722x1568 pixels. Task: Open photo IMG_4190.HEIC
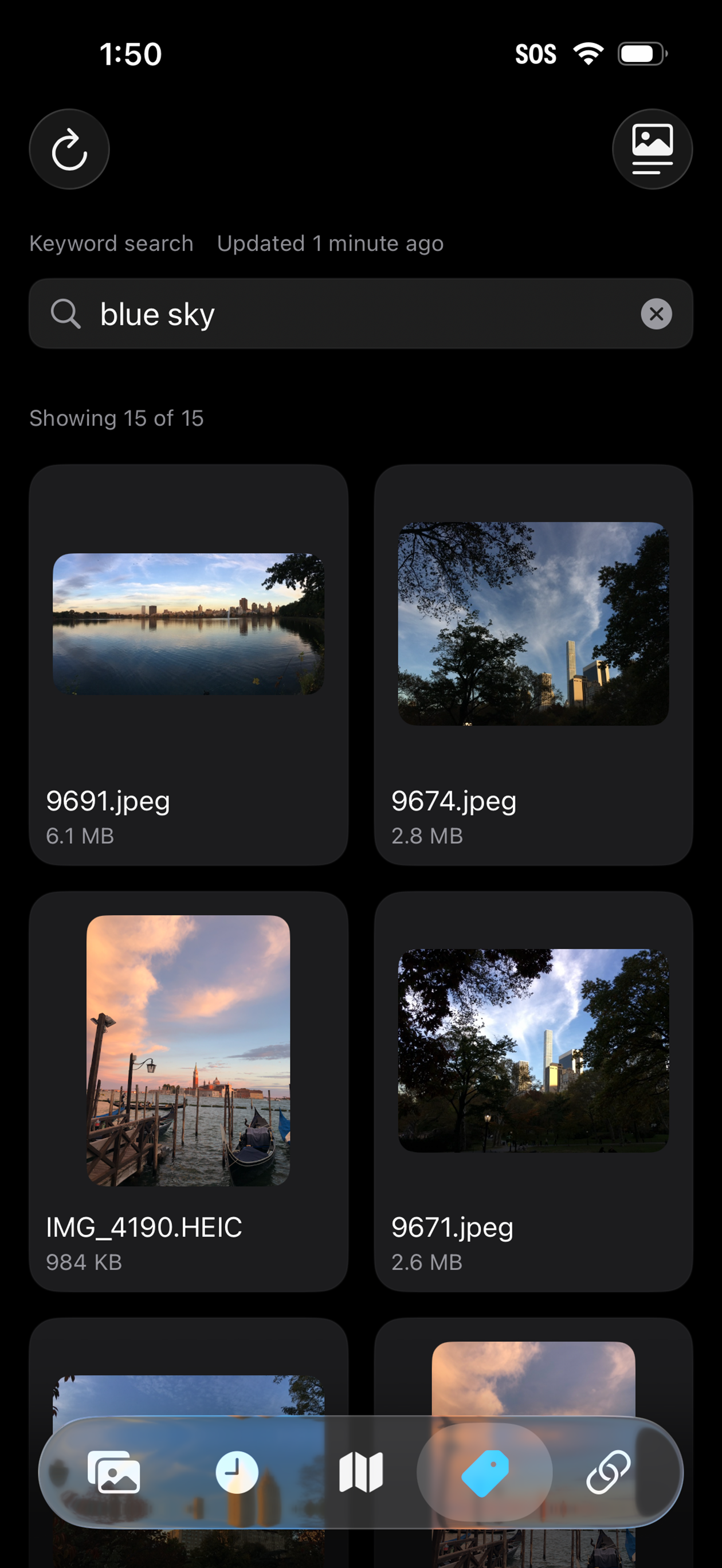(189, 1091)
